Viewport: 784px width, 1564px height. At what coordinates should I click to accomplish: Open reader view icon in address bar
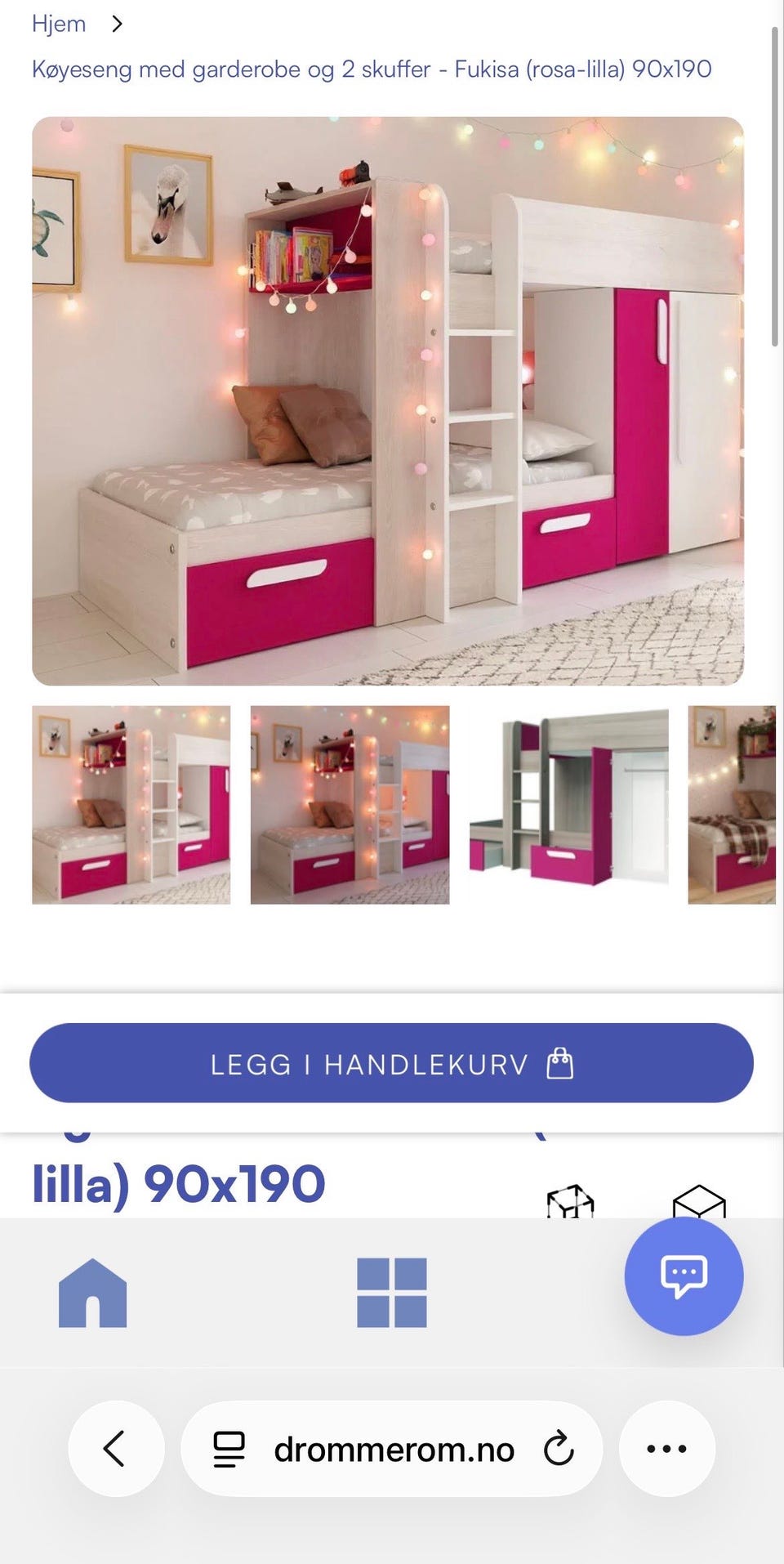coord(229,1448)
